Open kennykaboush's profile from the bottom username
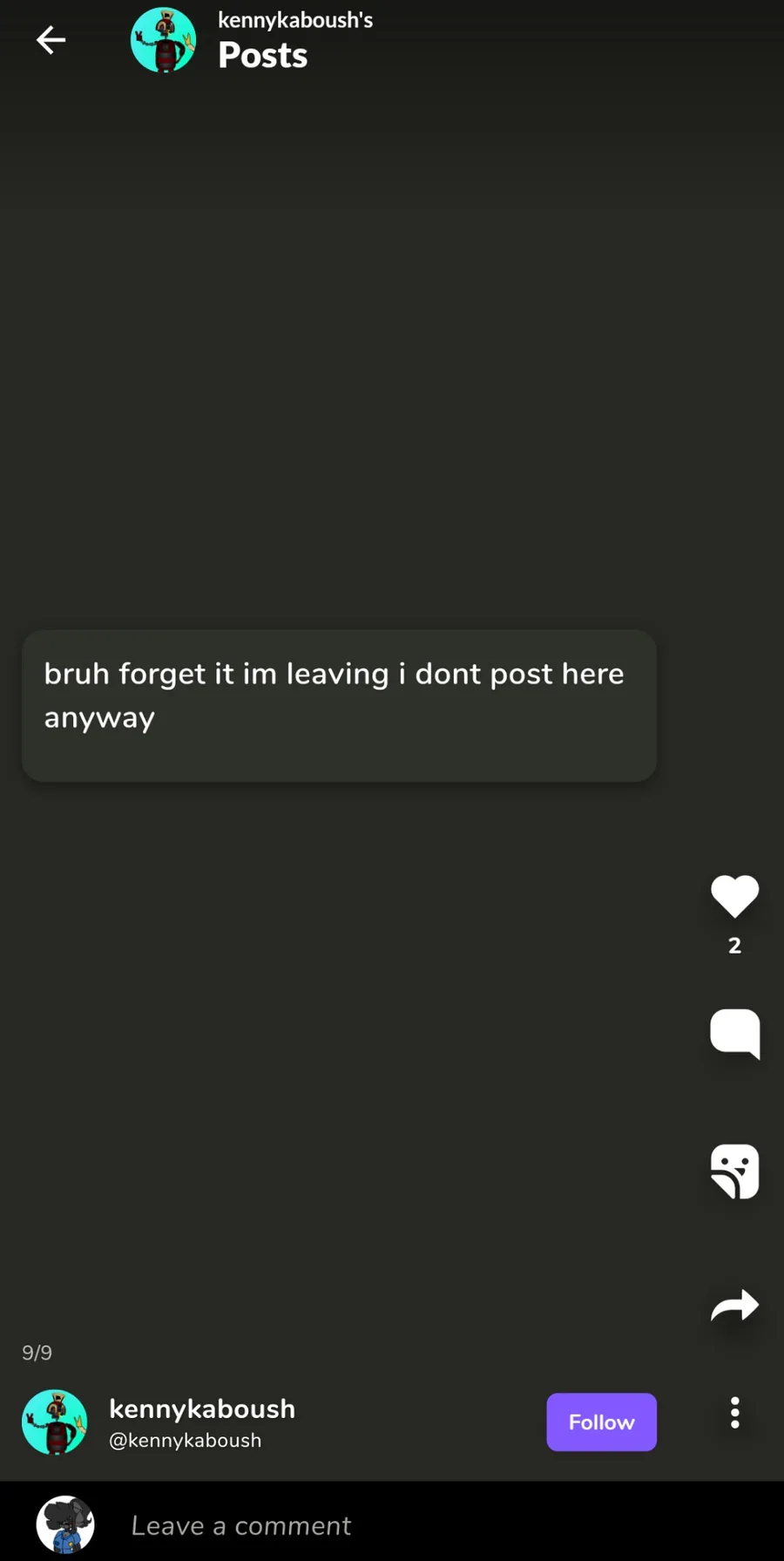Screen dimensions: 784x1561 coord(201,1409)
